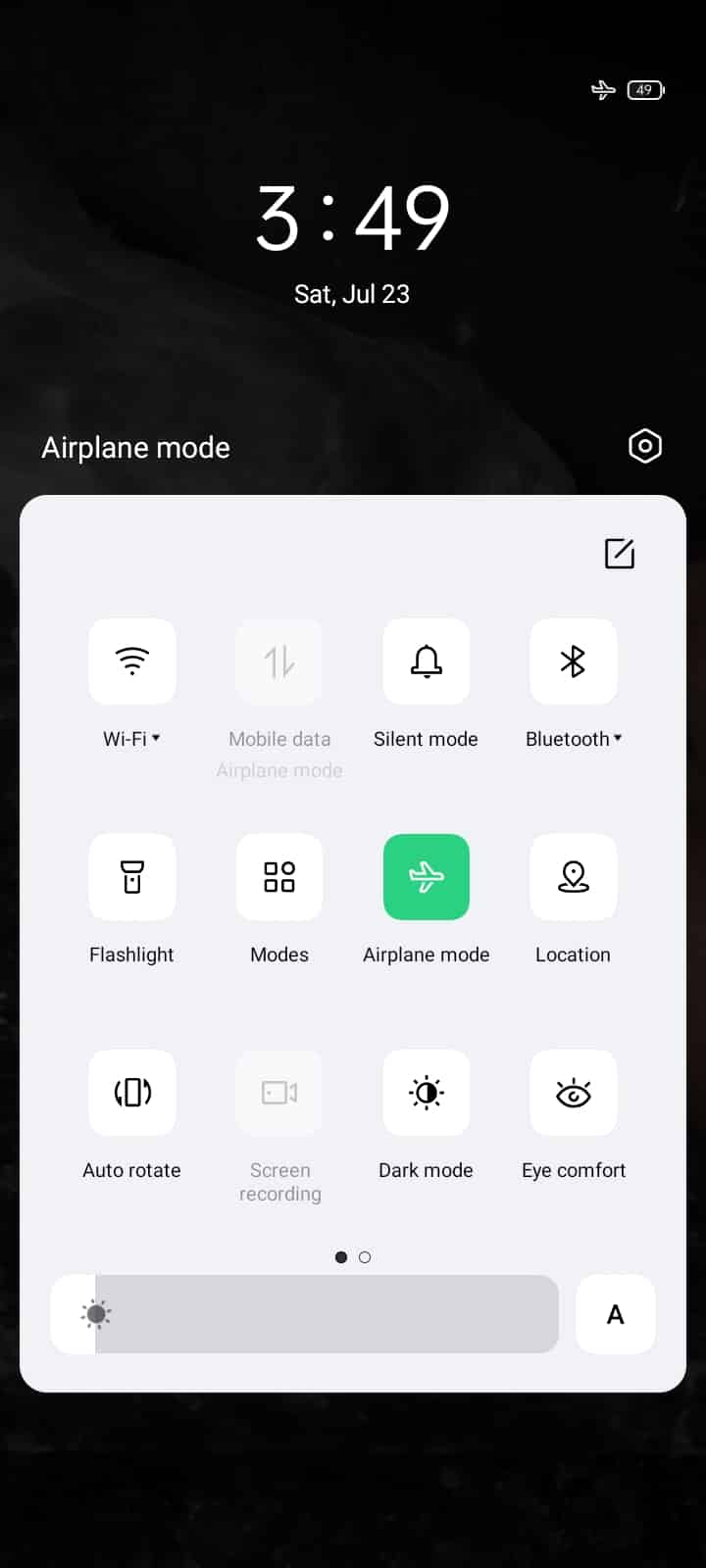Turn on Eye comfort
Image resolution: width=706 pixels, height=1568 pixels.
[x=574, y=1093]
